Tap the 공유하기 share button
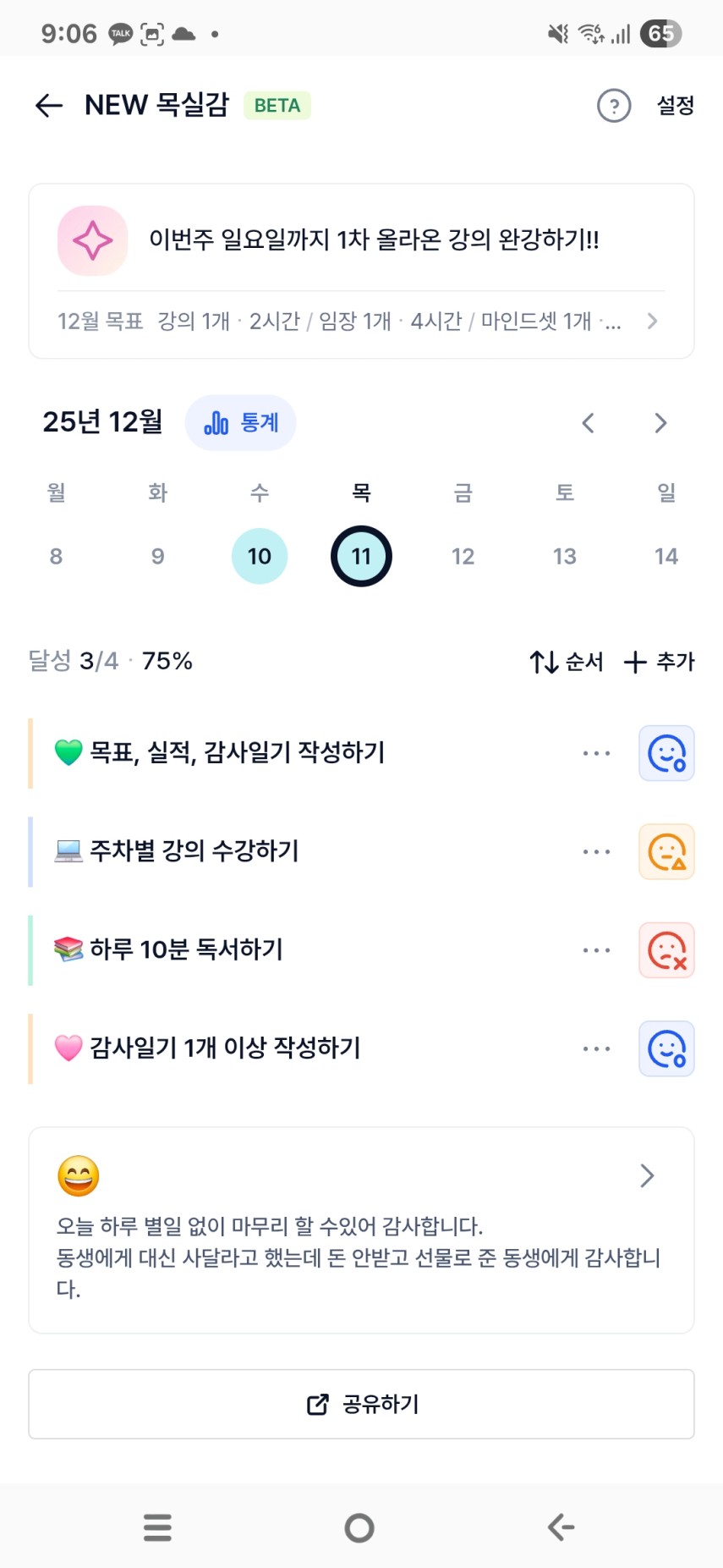 361,1404
